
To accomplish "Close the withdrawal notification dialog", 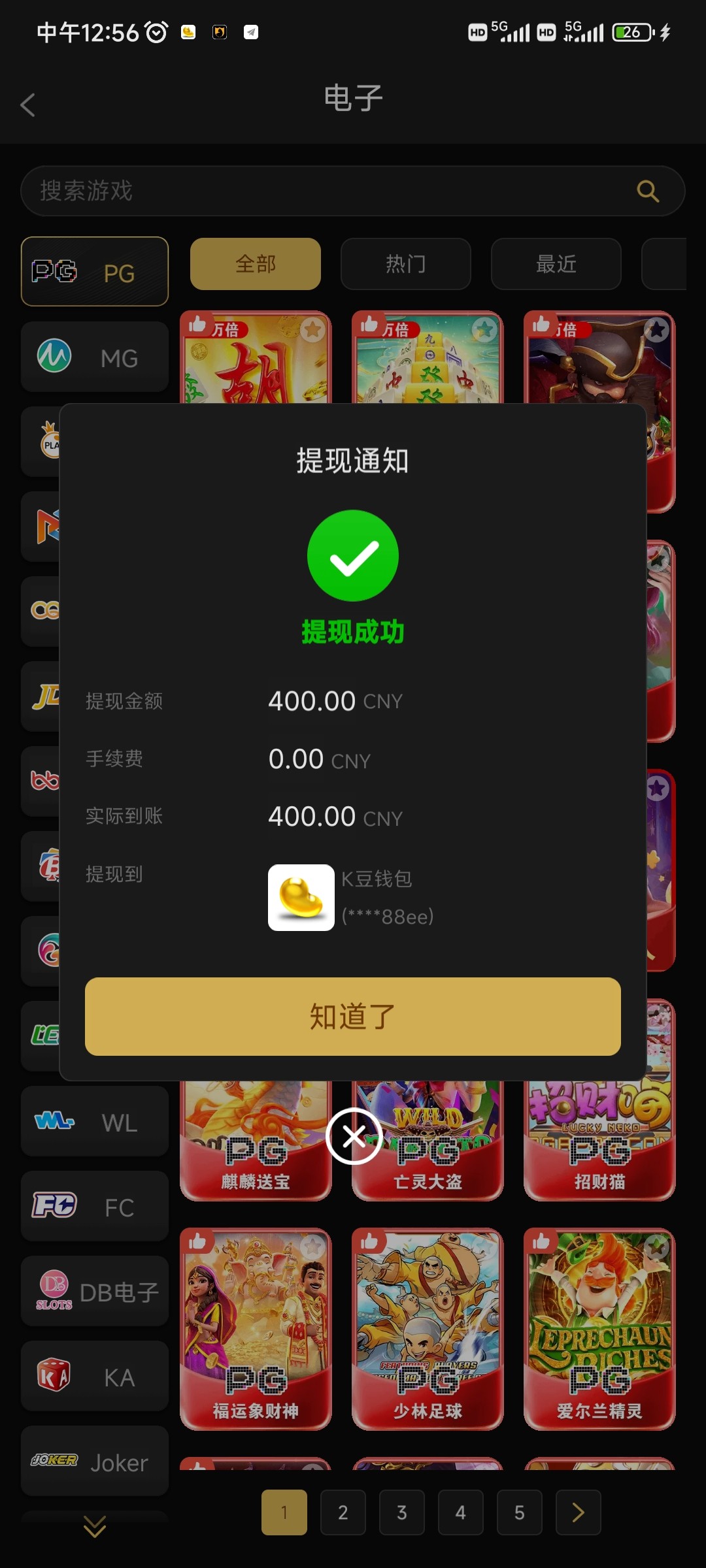I will [x=354, y=1136].
